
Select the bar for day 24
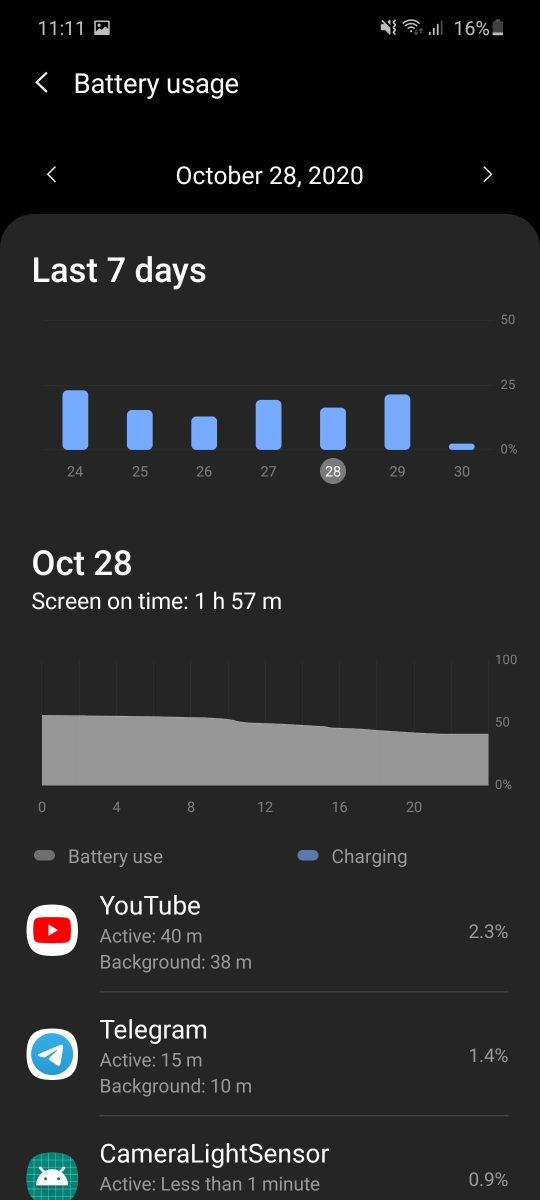tap(75, 420)
